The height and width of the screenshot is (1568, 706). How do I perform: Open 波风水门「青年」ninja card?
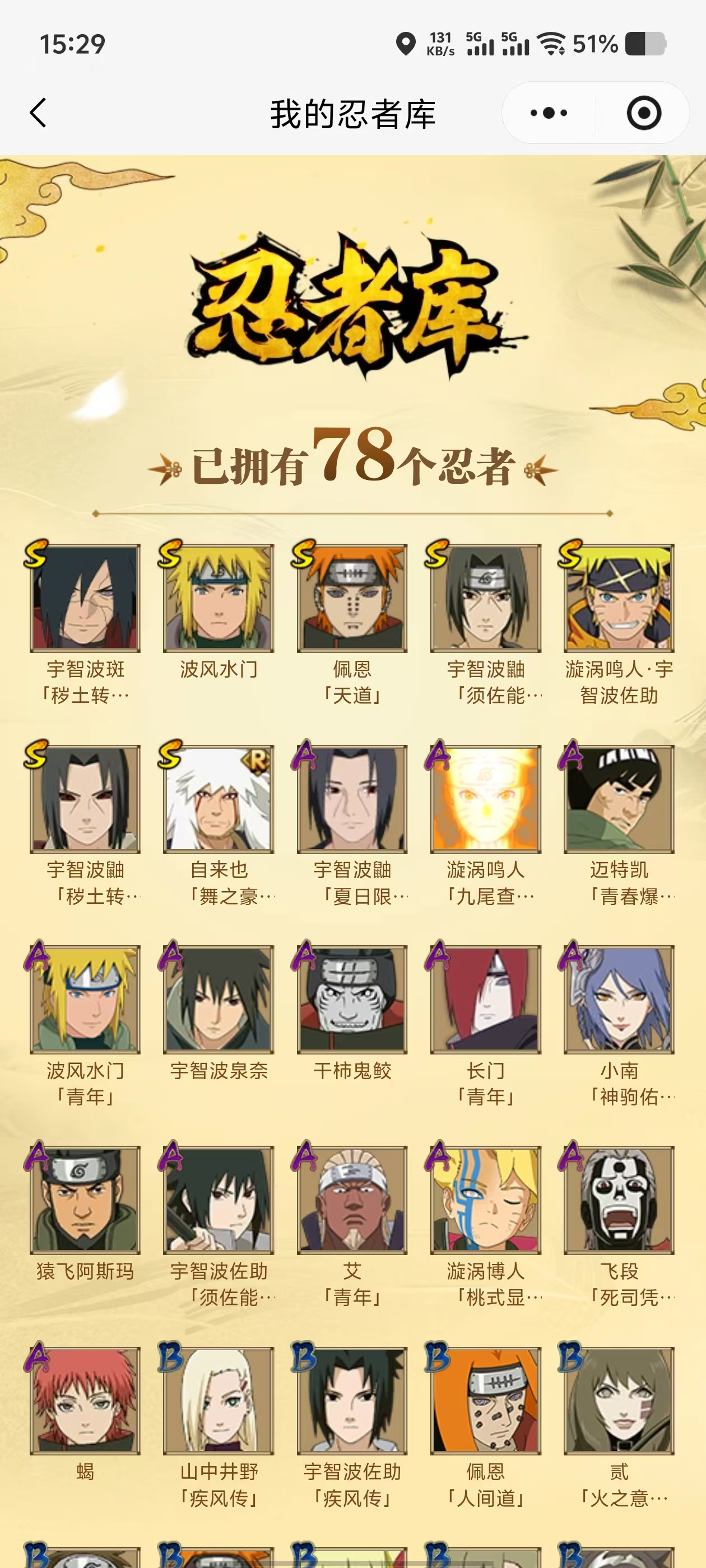point(85,1000)
